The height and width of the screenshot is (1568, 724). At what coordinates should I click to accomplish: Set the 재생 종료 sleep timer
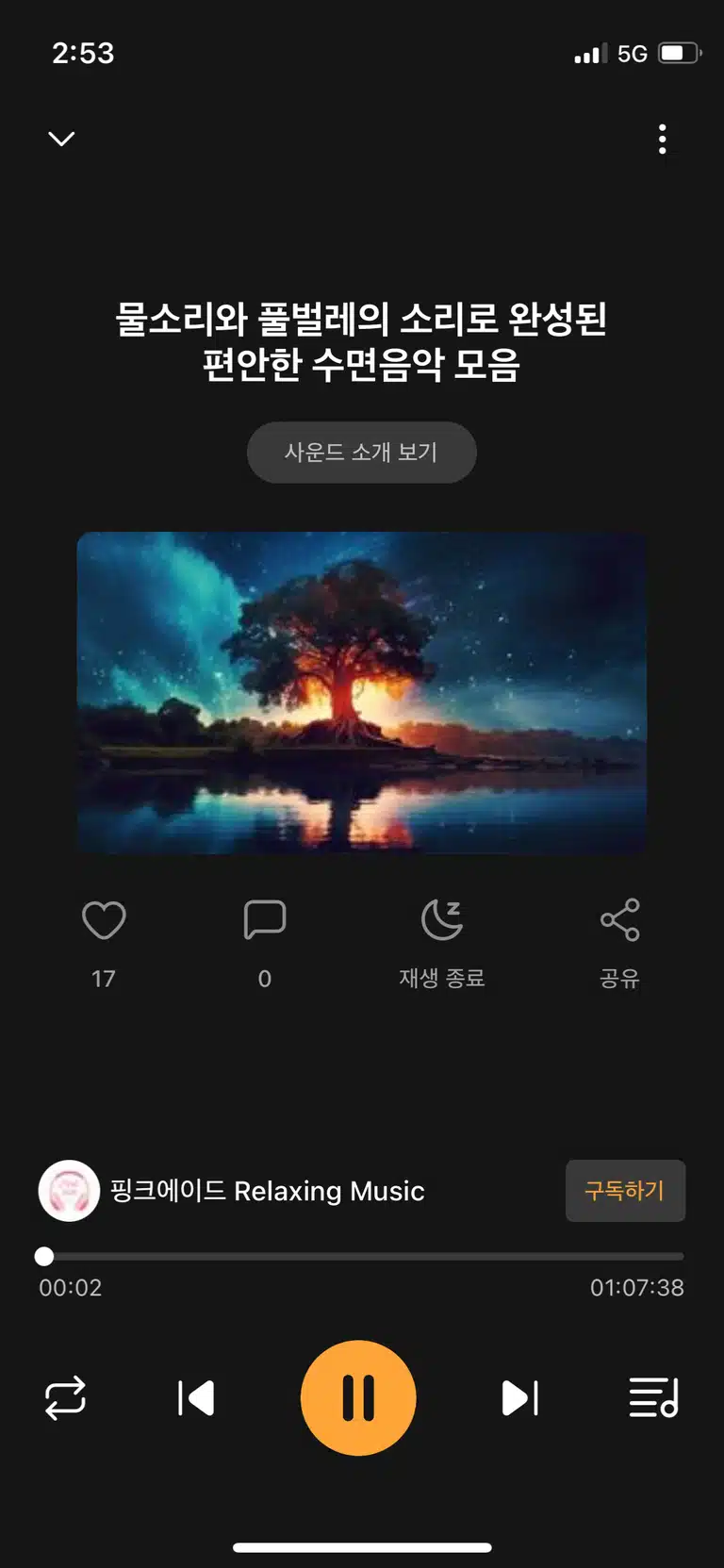pyautogui.click(x=441, y=920)
